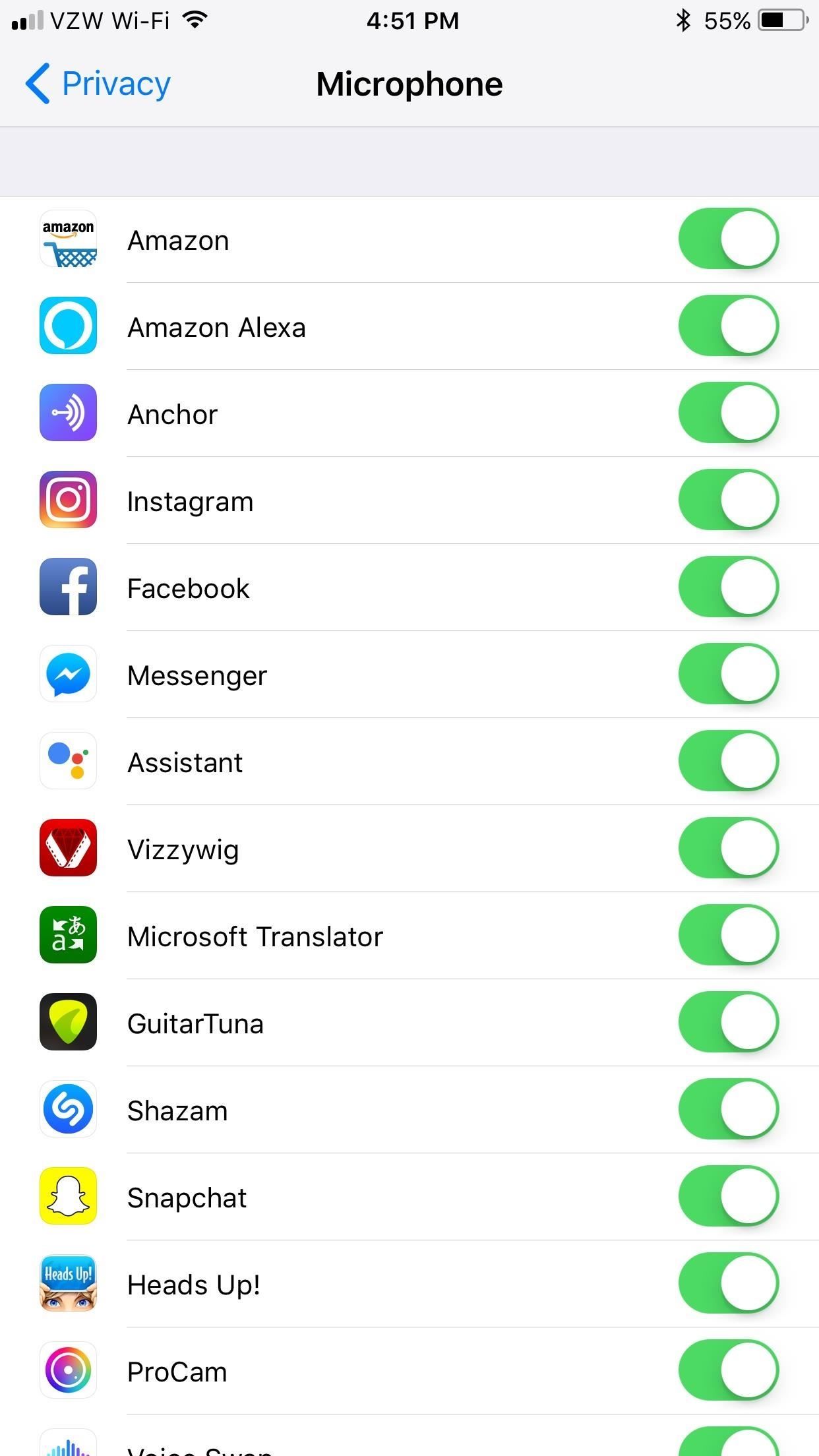Go back to Privacy settings
Image resolution: width=819 pixels, height=1456 pixels.
(98, 83)
